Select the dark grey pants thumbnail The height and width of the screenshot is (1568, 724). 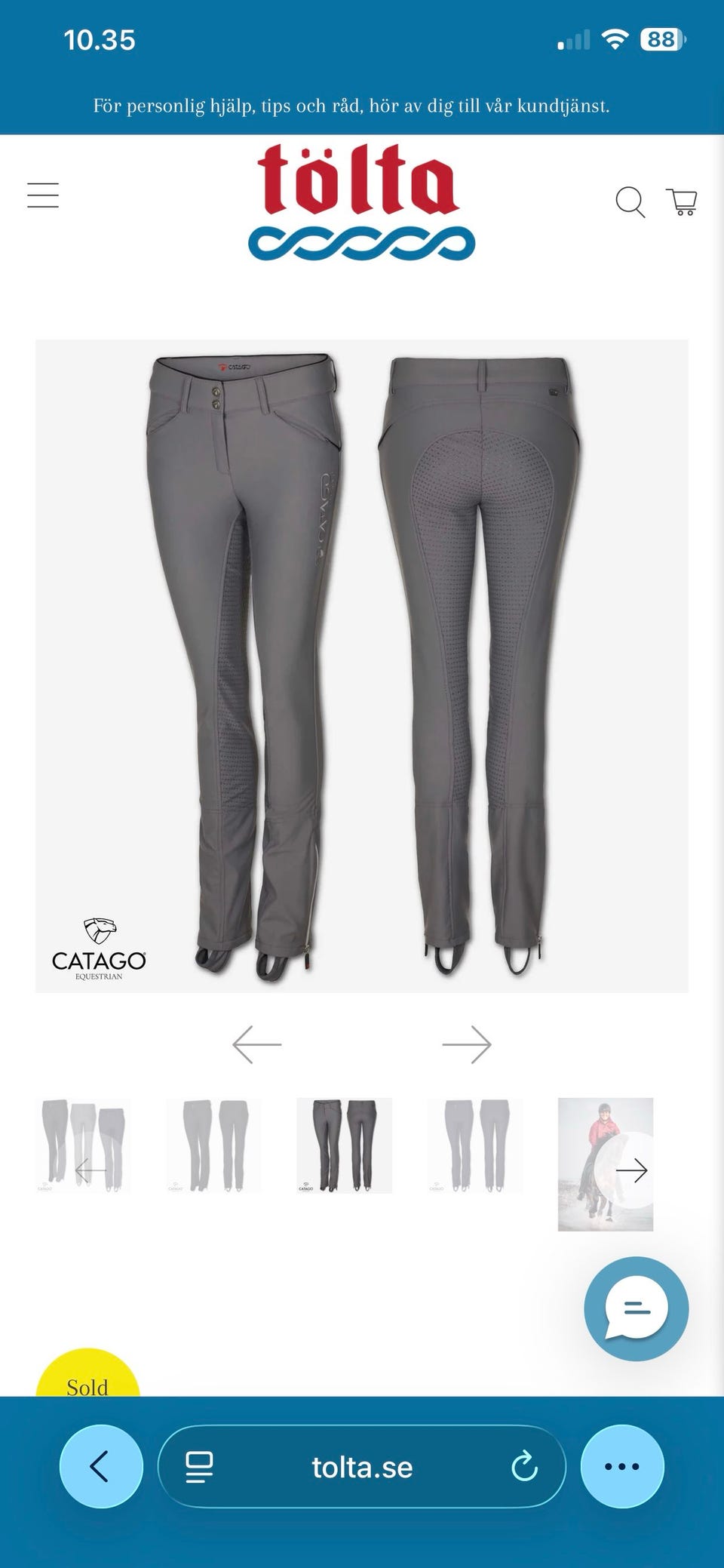344,1145
